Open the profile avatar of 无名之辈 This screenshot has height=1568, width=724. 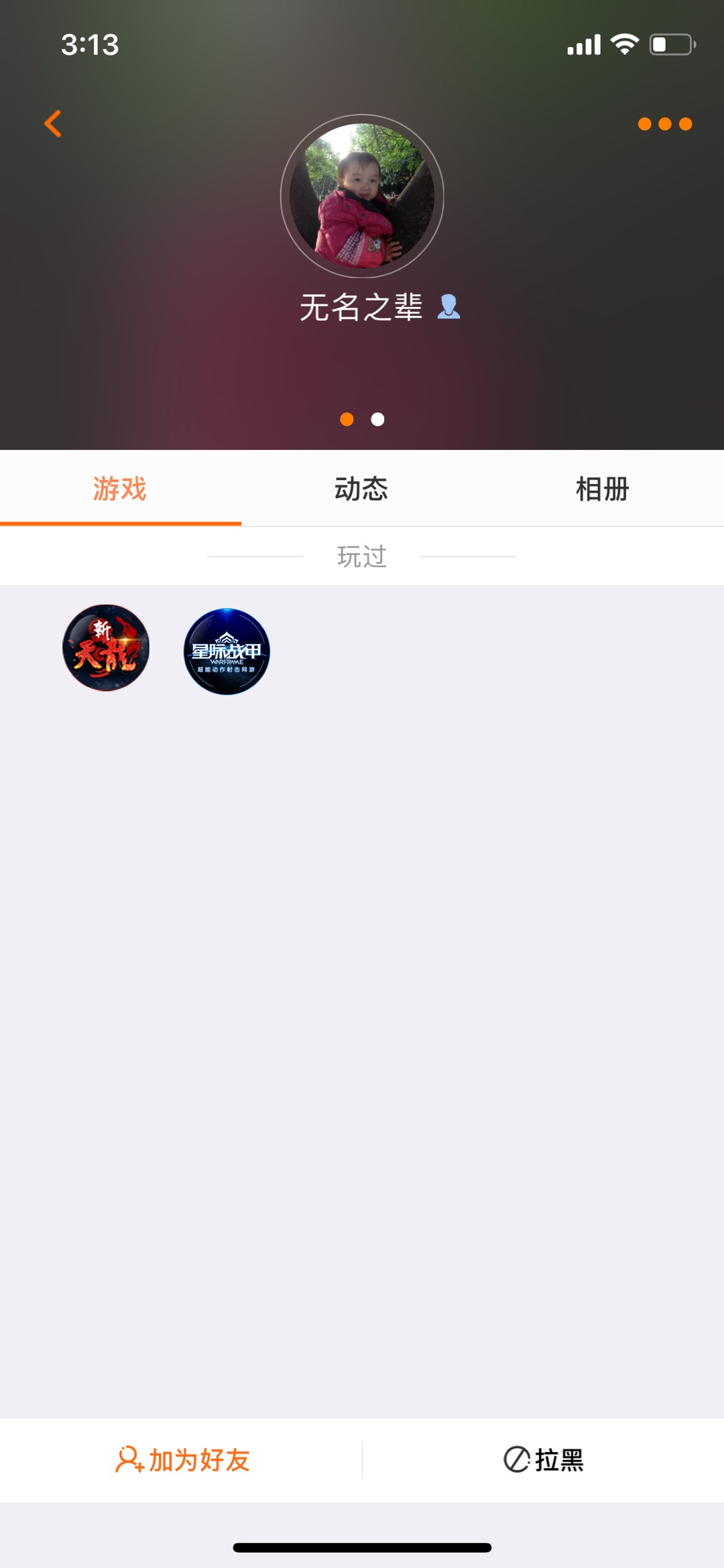[362, 196]
